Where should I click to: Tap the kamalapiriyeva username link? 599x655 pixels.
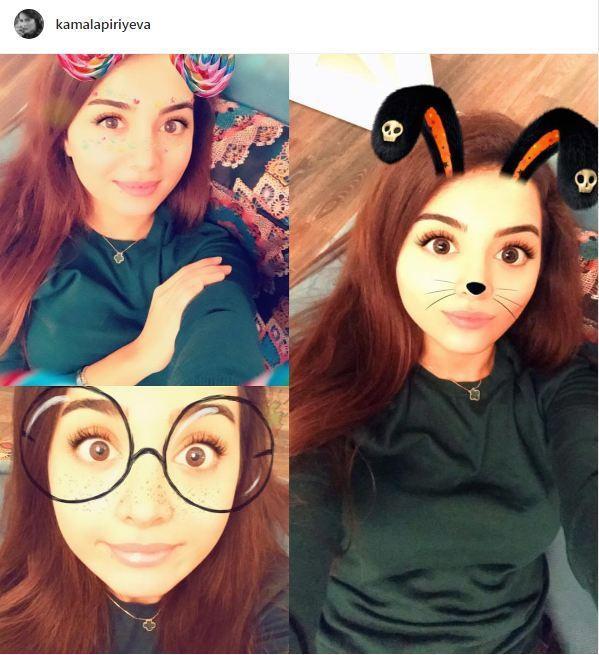(x=103, y=25)
